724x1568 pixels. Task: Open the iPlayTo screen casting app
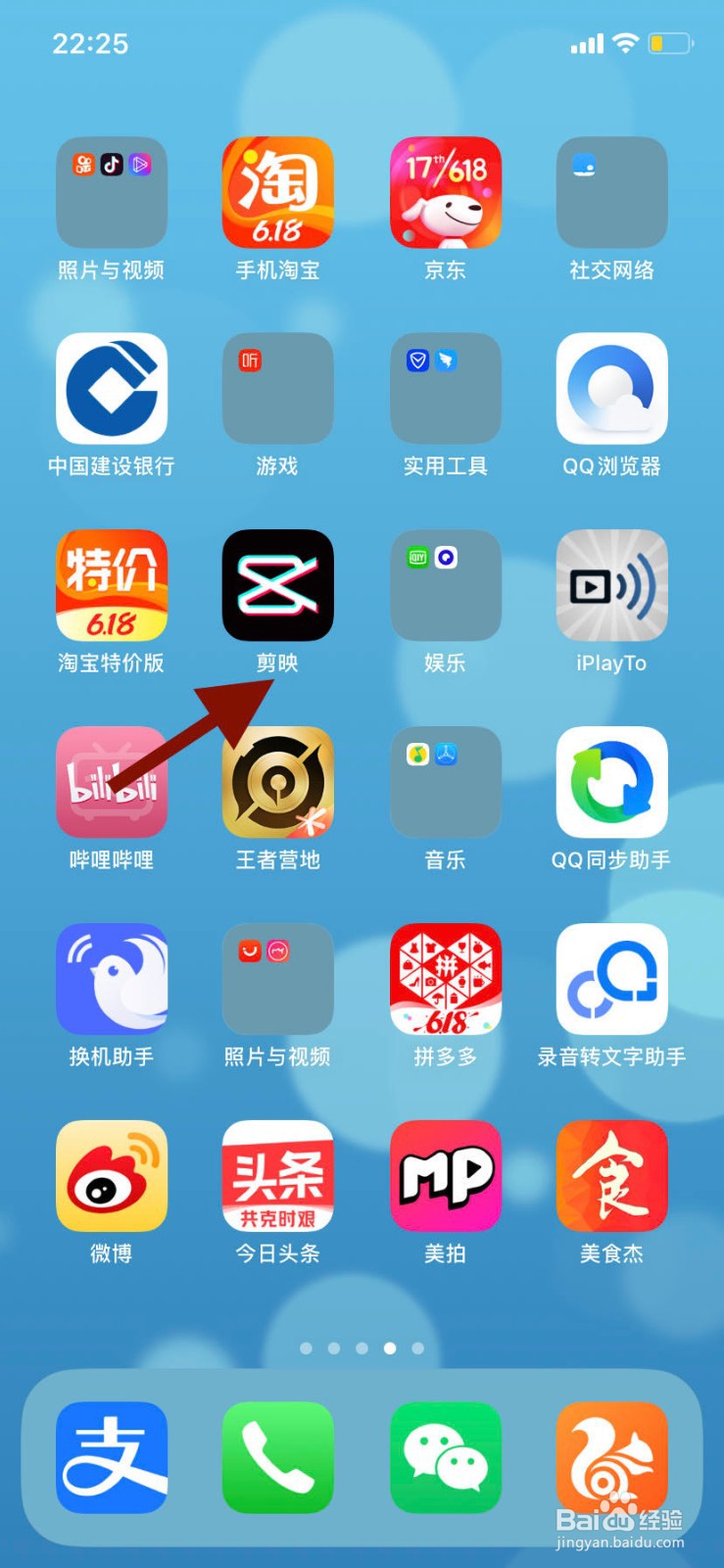(x=611, y=585)
